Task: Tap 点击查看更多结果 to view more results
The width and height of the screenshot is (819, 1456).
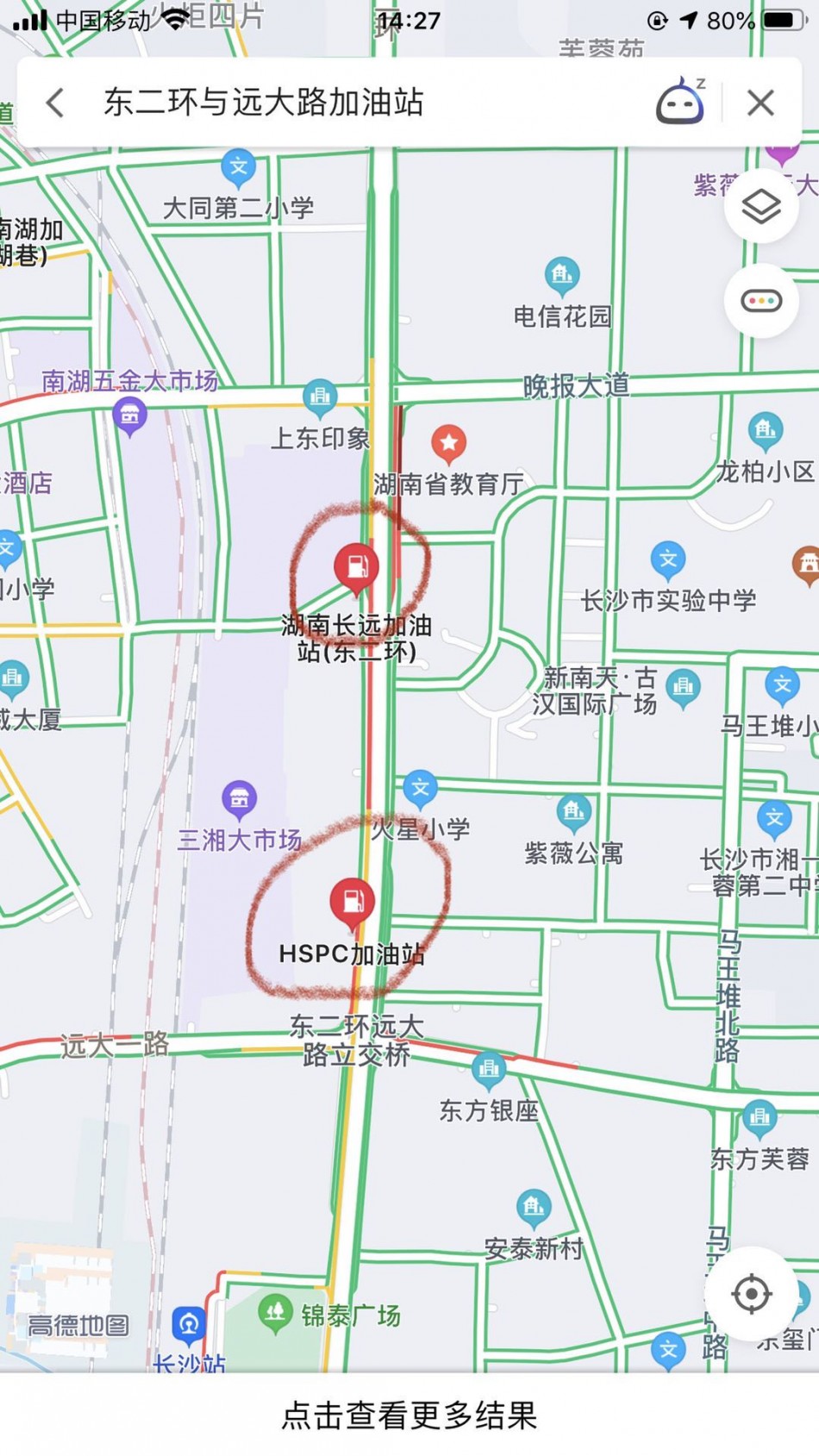Action: [x=409, y=1415]
